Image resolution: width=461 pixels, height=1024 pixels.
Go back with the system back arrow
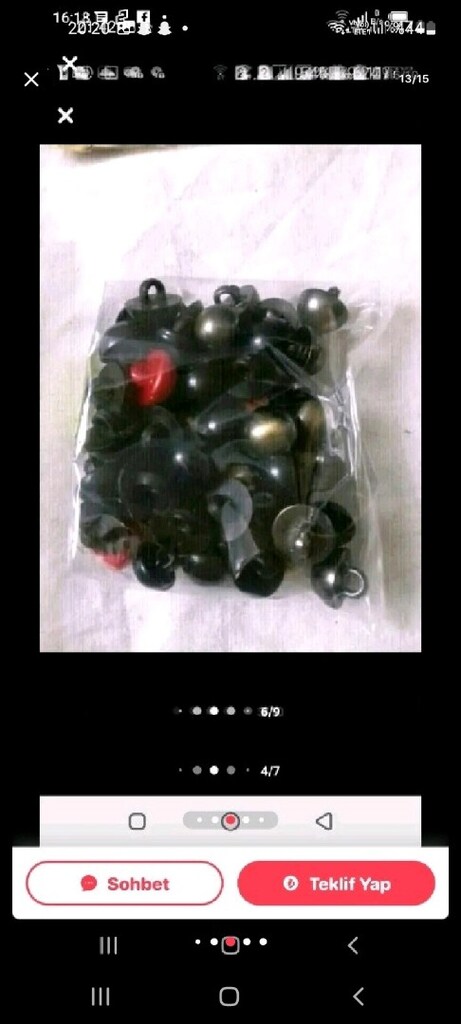358,996
